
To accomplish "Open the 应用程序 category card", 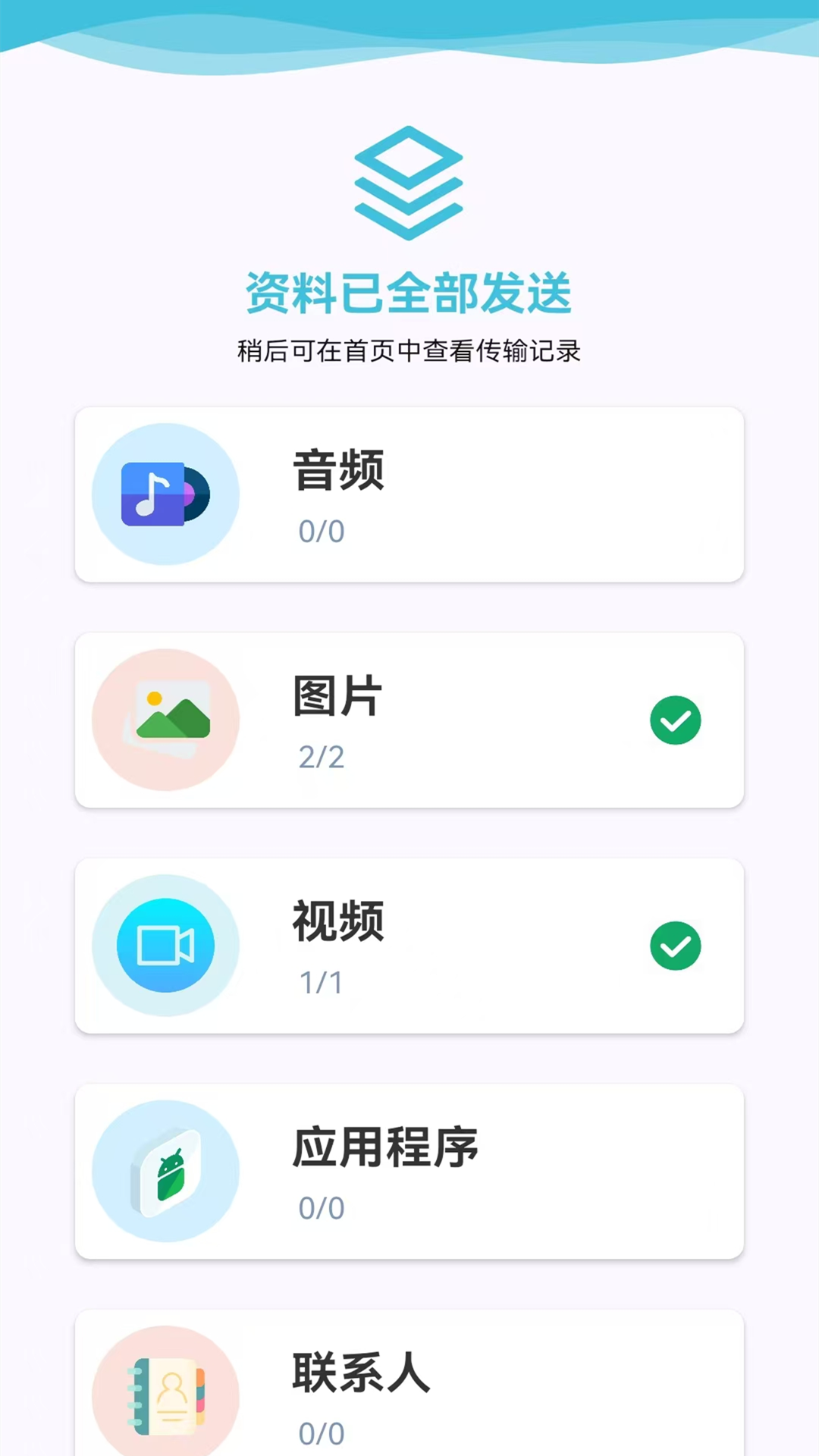I will click(409, 1170).
